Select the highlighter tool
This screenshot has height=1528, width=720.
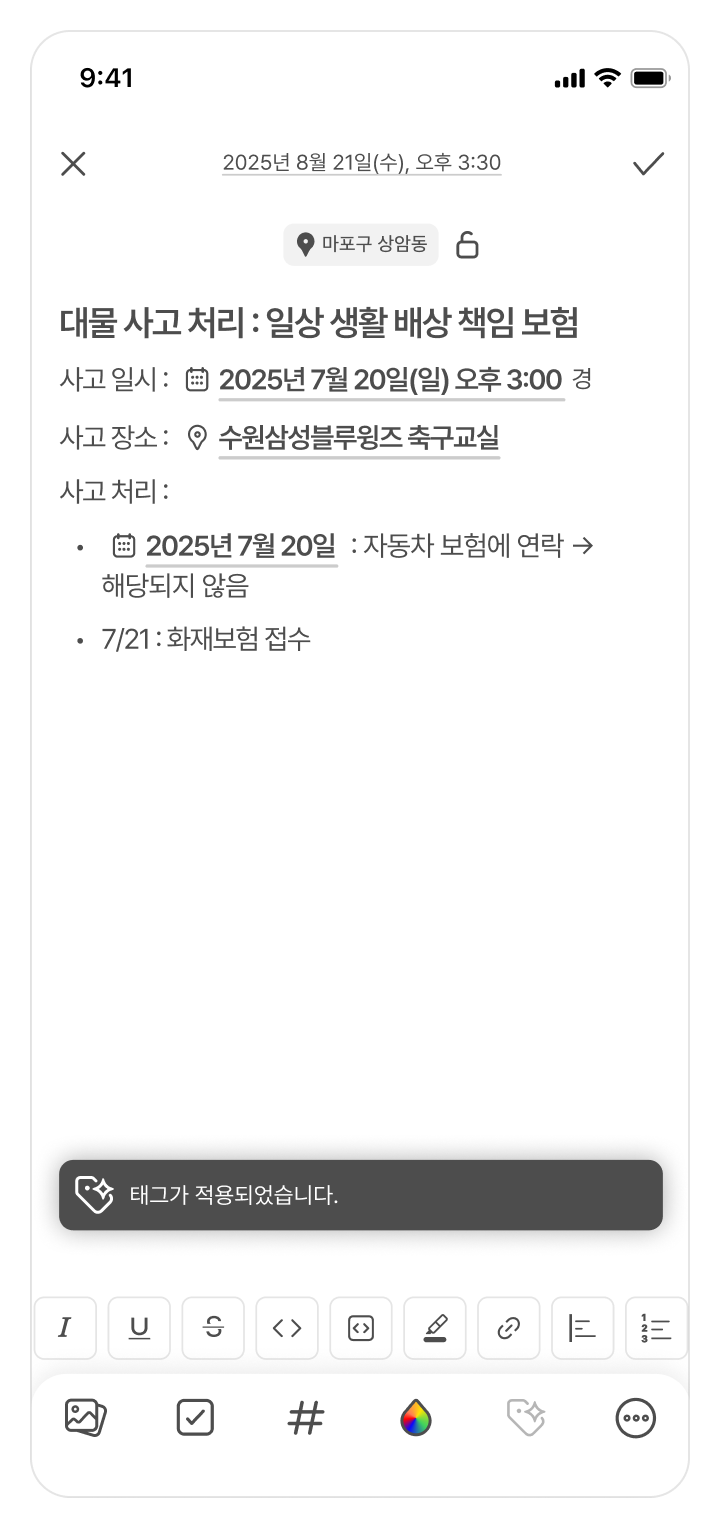tap(435, 1328)
